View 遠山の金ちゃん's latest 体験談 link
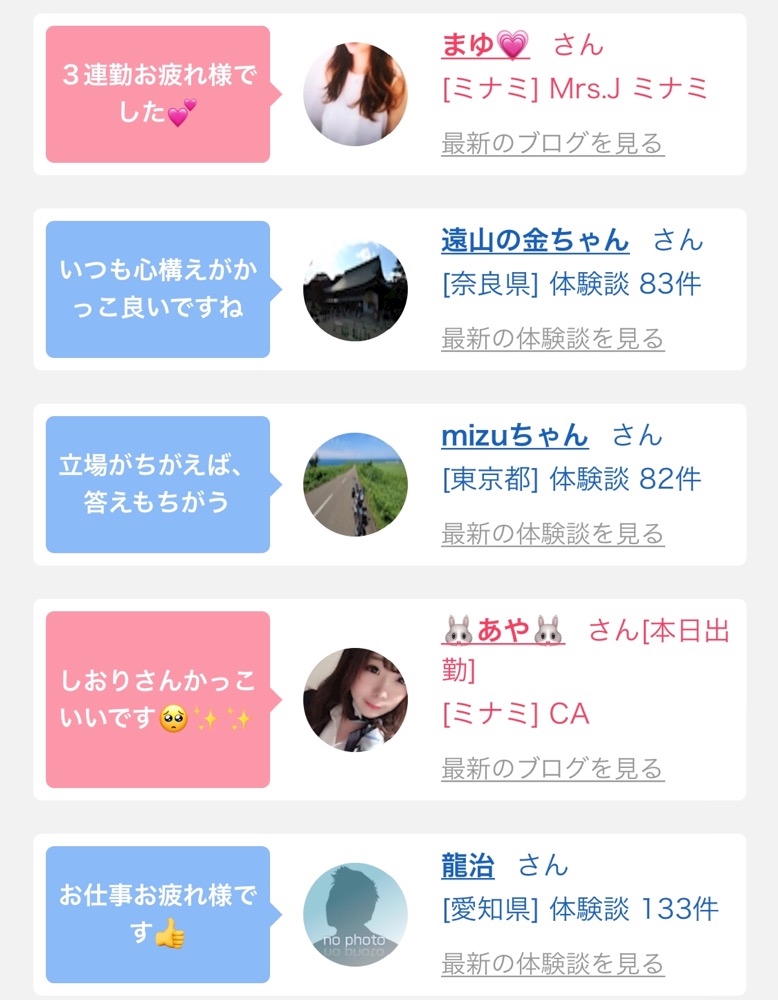The height and width of the screenshot is (1000, 778). click(553, 339)
